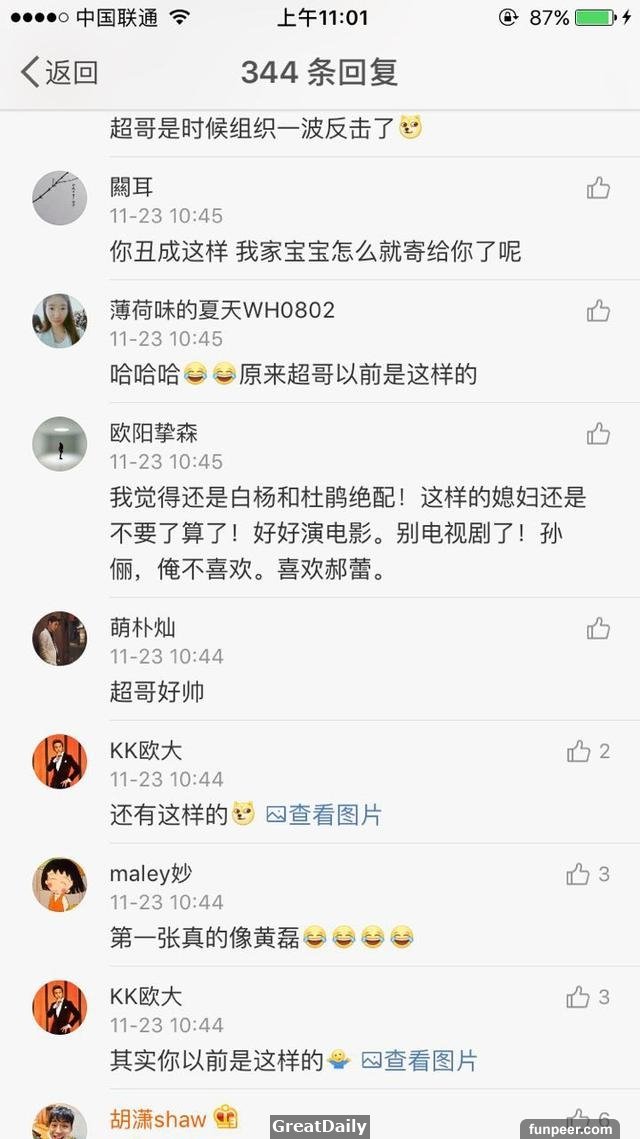Viewport: 640px width, 1139px height.
Task: Give a thumbs up to 欧阳挚森's comment
Action: pyautogui.click(x=598, y=434)
